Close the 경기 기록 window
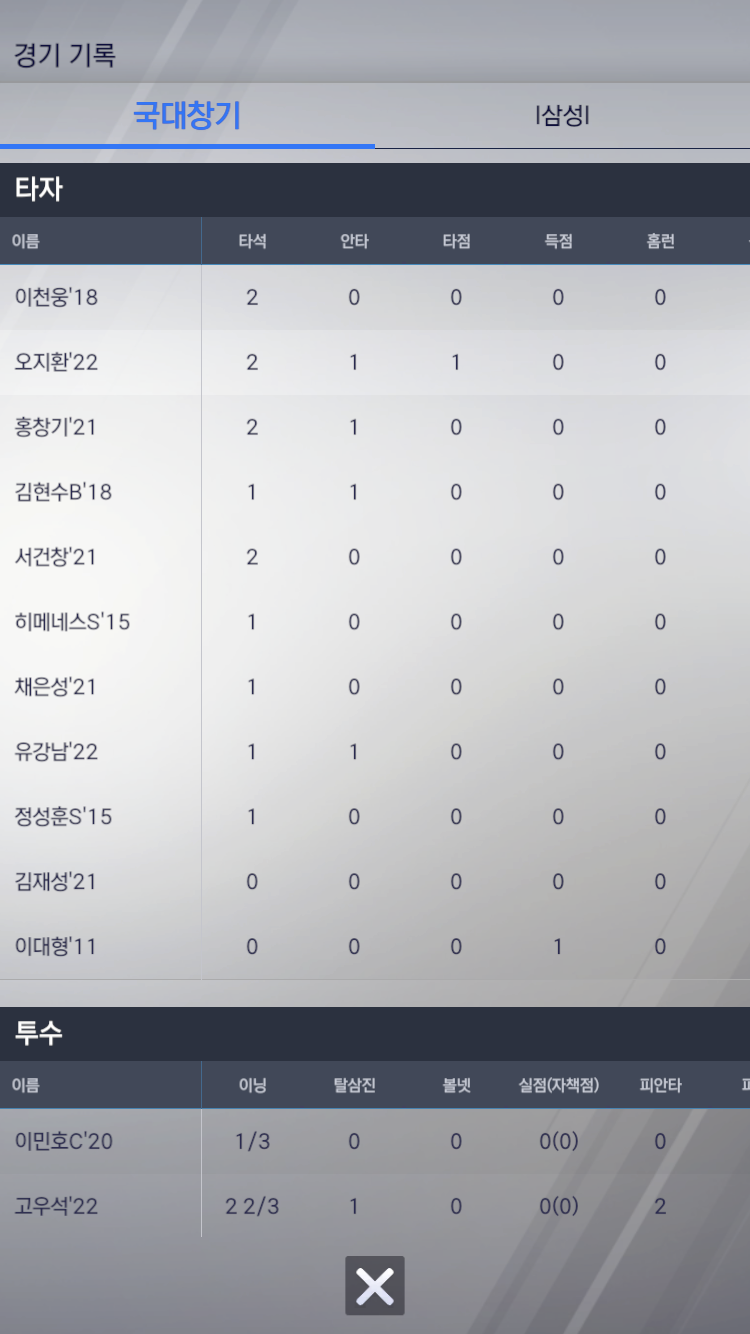Screen dimensions: 750x1334 (375, 1286)
